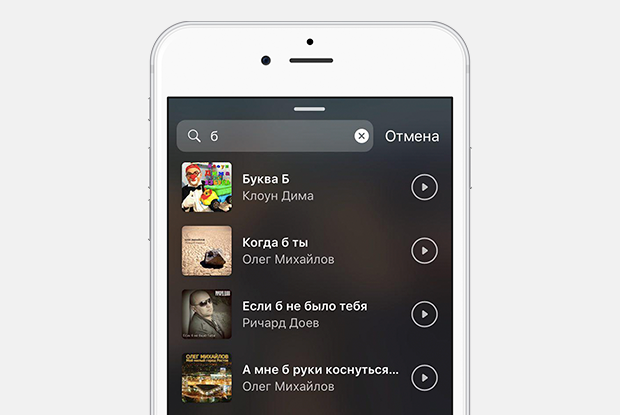Clear the search text with the X icon

361,136
